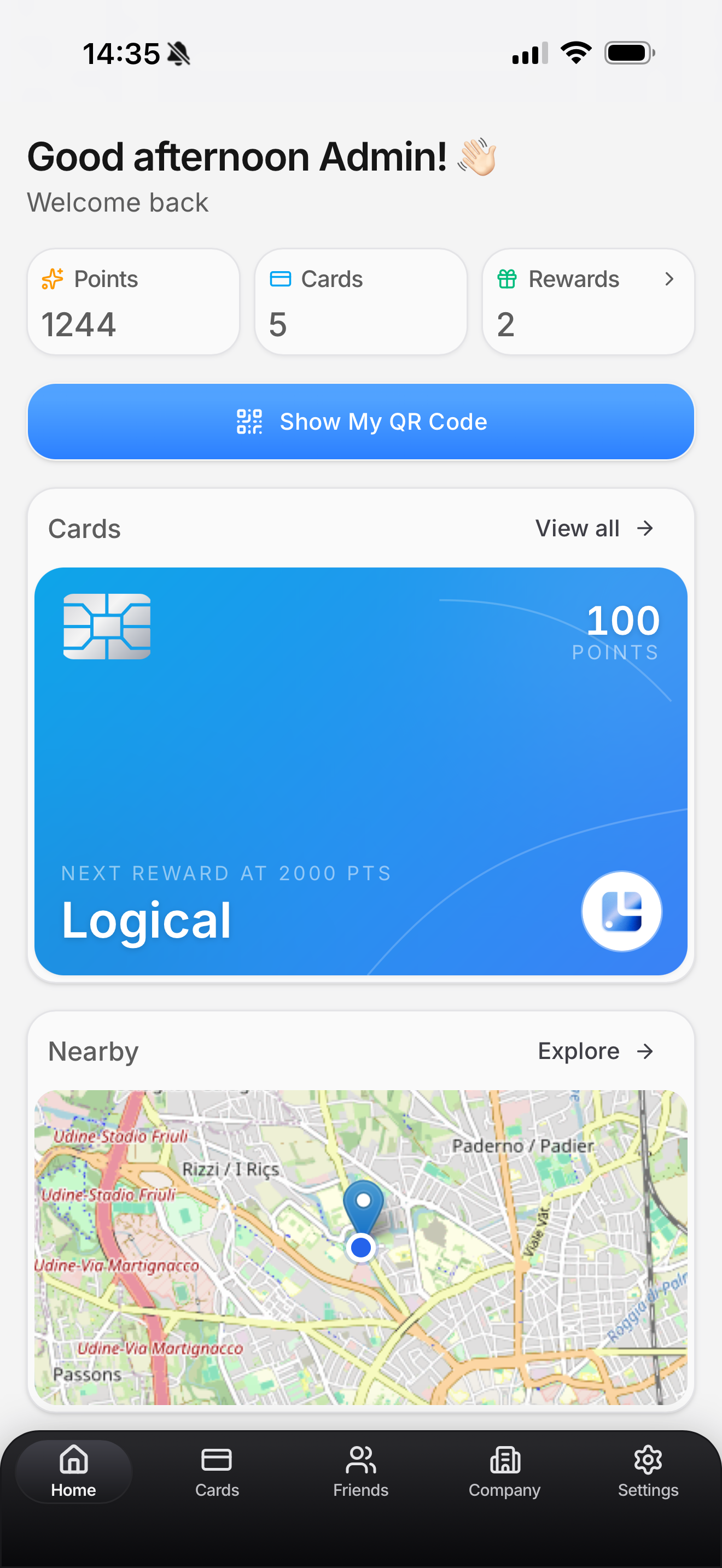Explore nearby locations
This screenshot has height=1568, width=722.
(595, 1051)
